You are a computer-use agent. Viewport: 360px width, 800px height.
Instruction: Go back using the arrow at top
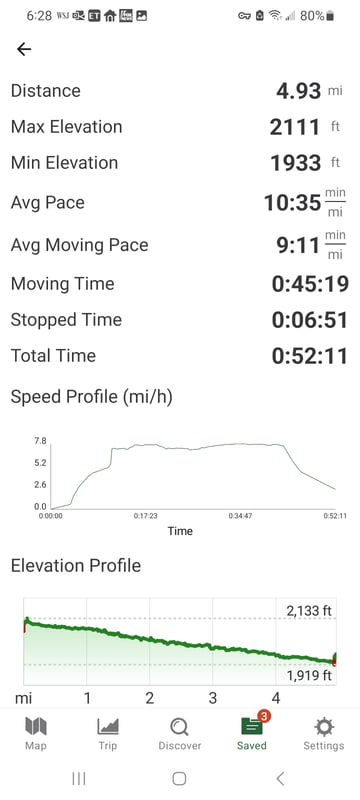point(24,49)
